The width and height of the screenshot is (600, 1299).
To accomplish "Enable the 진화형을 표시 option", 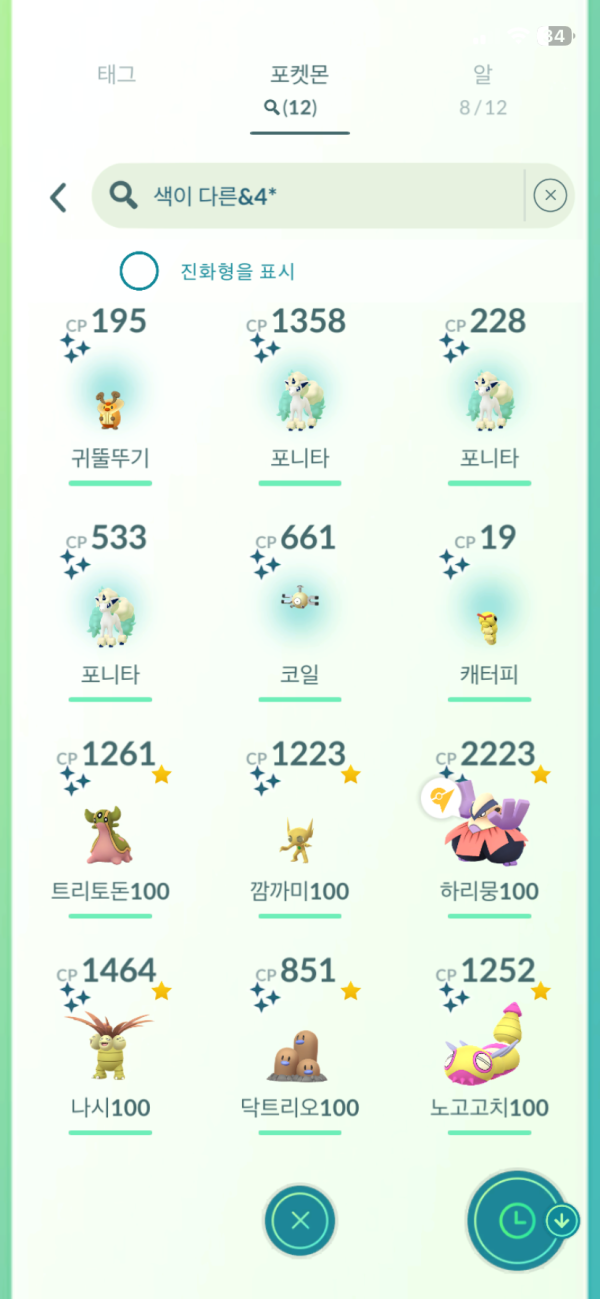I will [x=139, y=271].
